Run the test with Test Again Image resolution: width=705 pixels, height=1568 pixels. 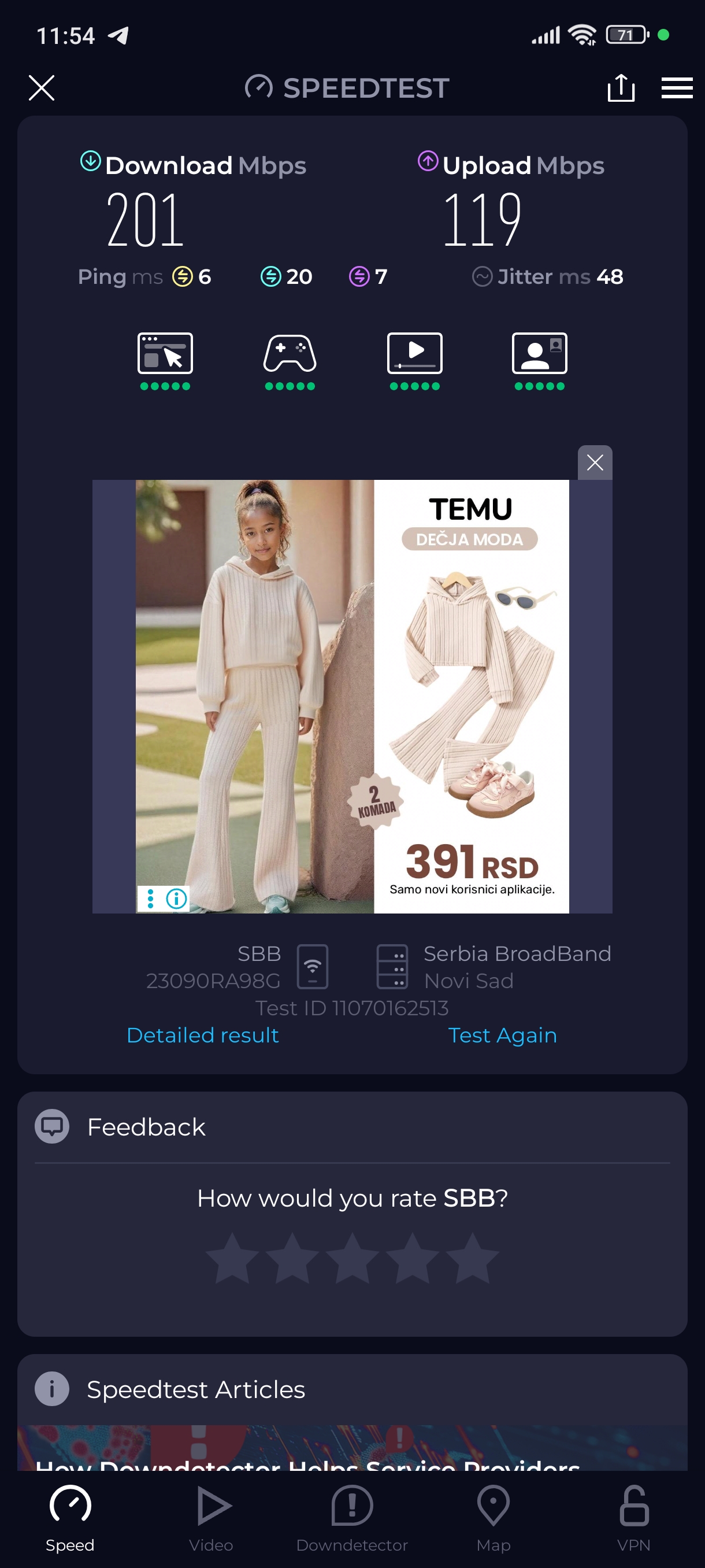[502, 1035]
